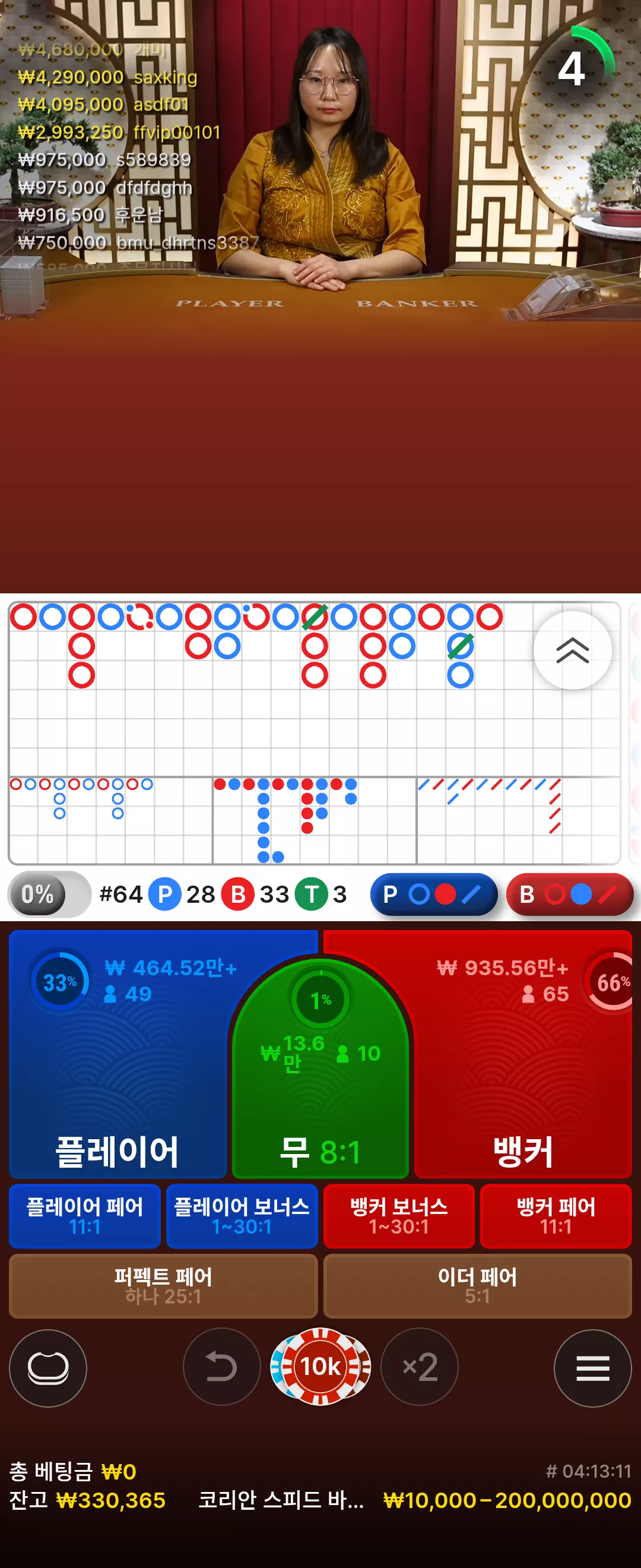Select the 플레이어 페어 11:1 side bet
Screen dimensions: 641x1568
85,1216
